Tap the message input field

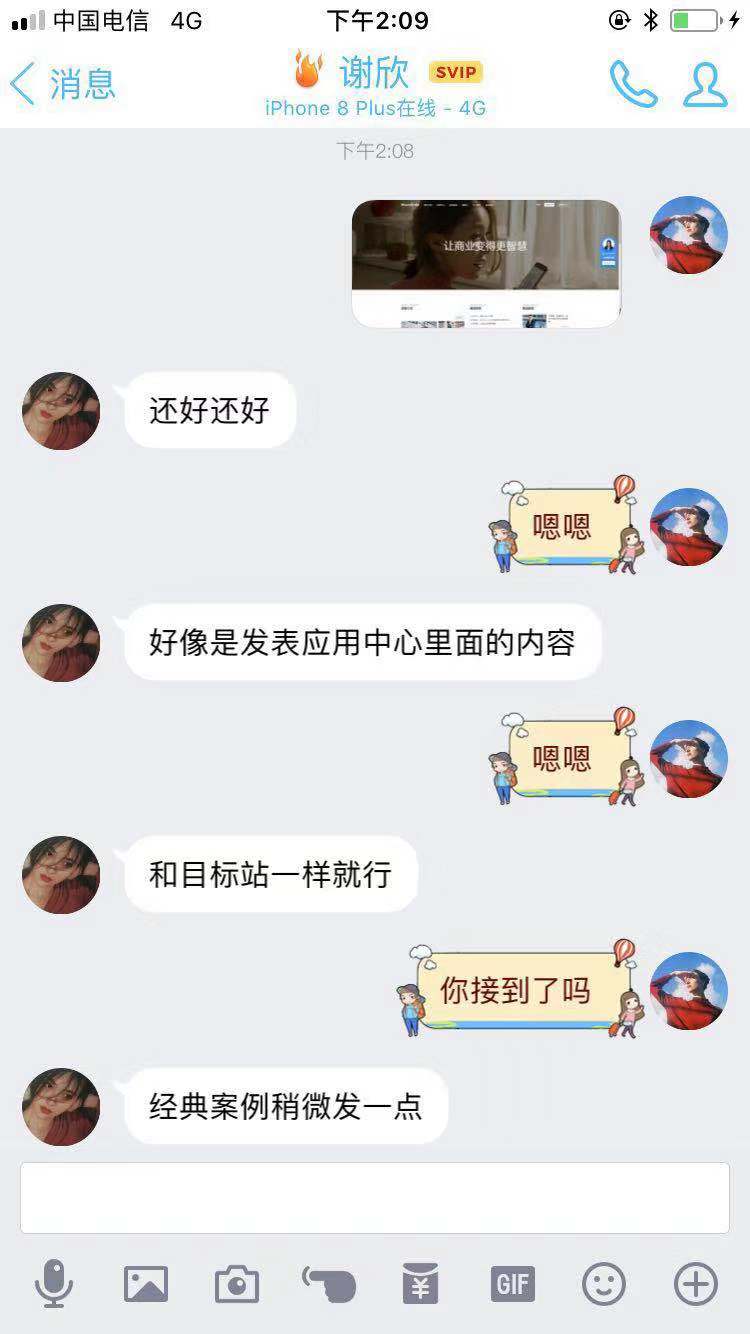375,1197
